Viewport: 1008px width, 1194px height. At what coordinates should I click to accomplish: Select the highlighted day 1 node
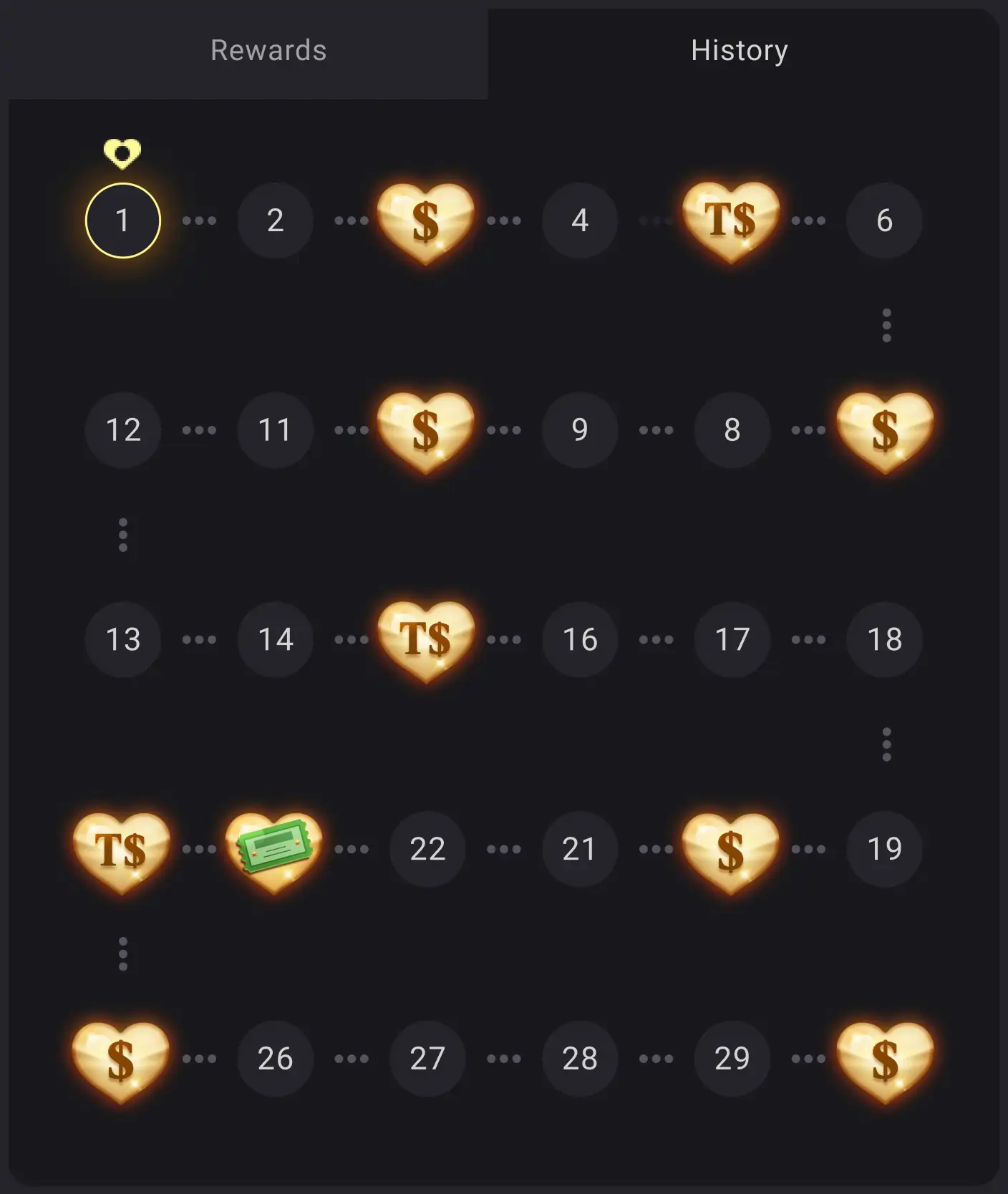click(x=122, y=220)
